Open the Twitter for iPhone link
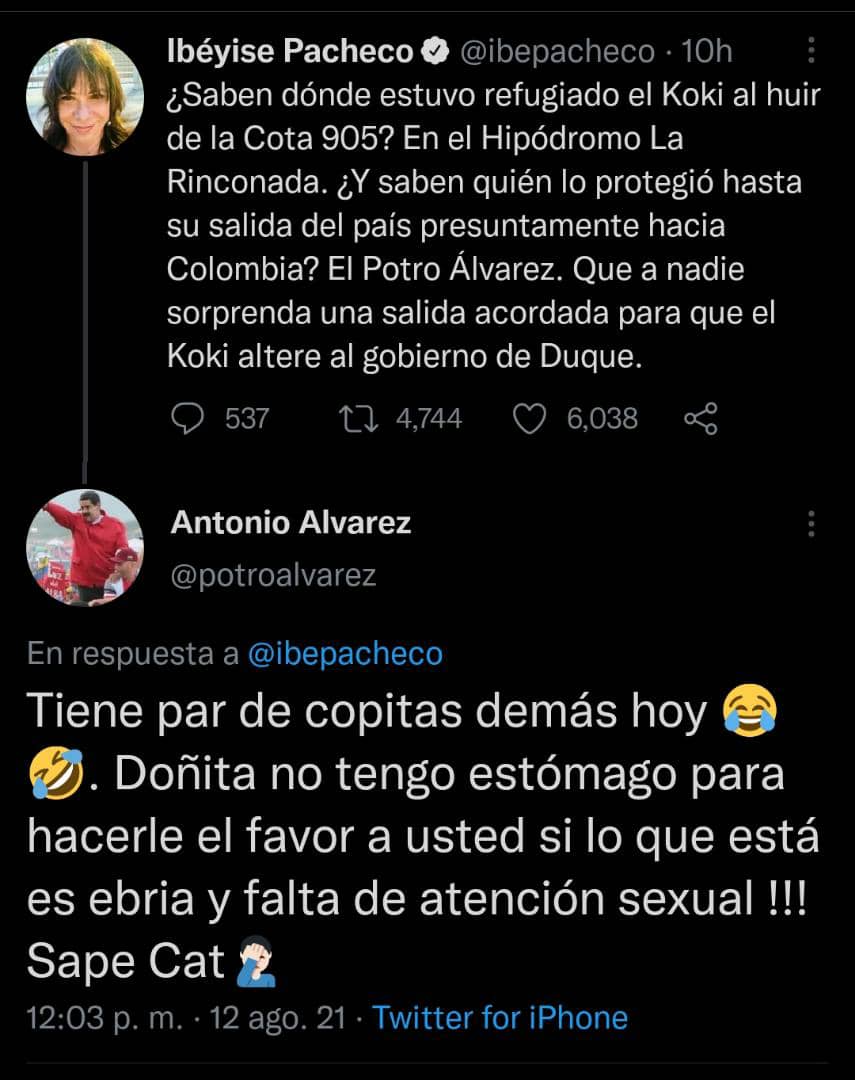This screenshot has width=855, height=1080. 500,1018
